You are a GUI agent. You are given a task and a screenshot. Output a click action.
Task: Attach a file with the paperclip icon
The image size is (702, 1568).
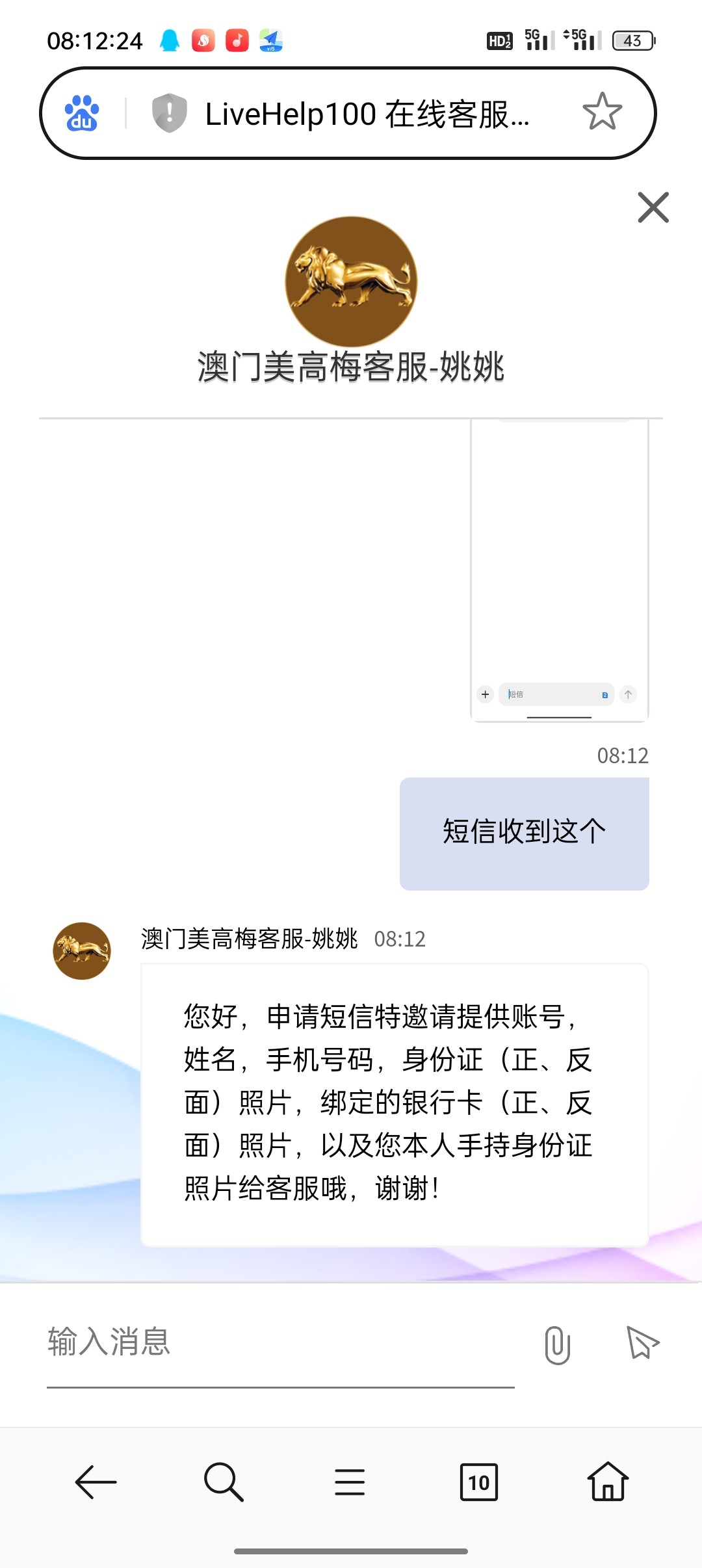point(557,1344)
